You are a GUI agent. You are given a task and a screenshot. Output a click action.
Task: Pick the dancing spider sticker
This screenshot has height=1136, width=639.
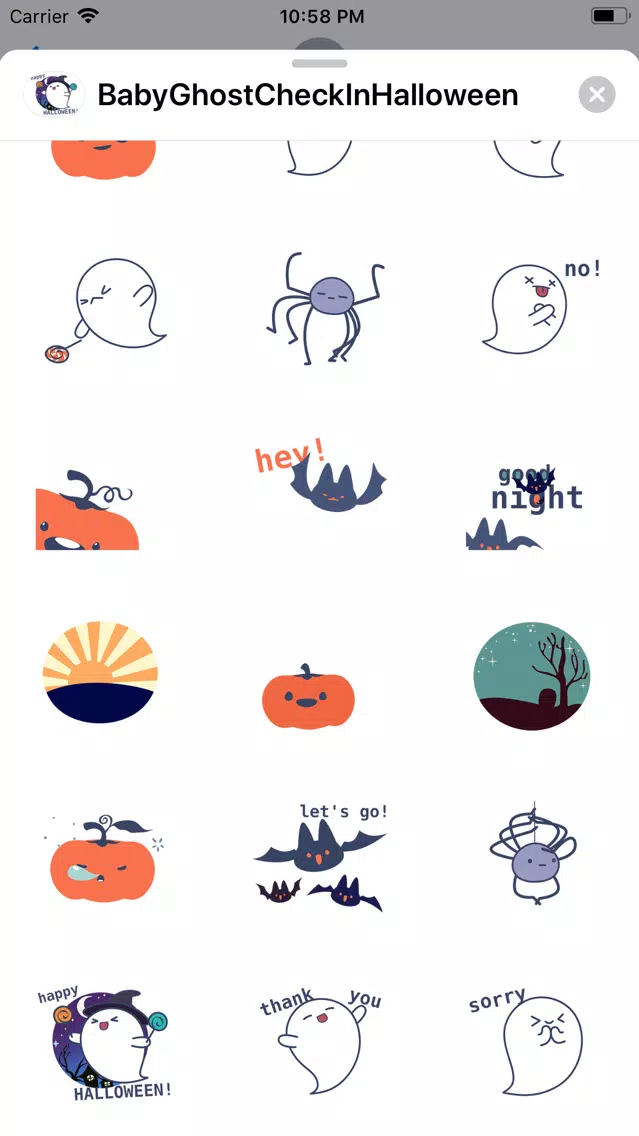click(324, 308)
